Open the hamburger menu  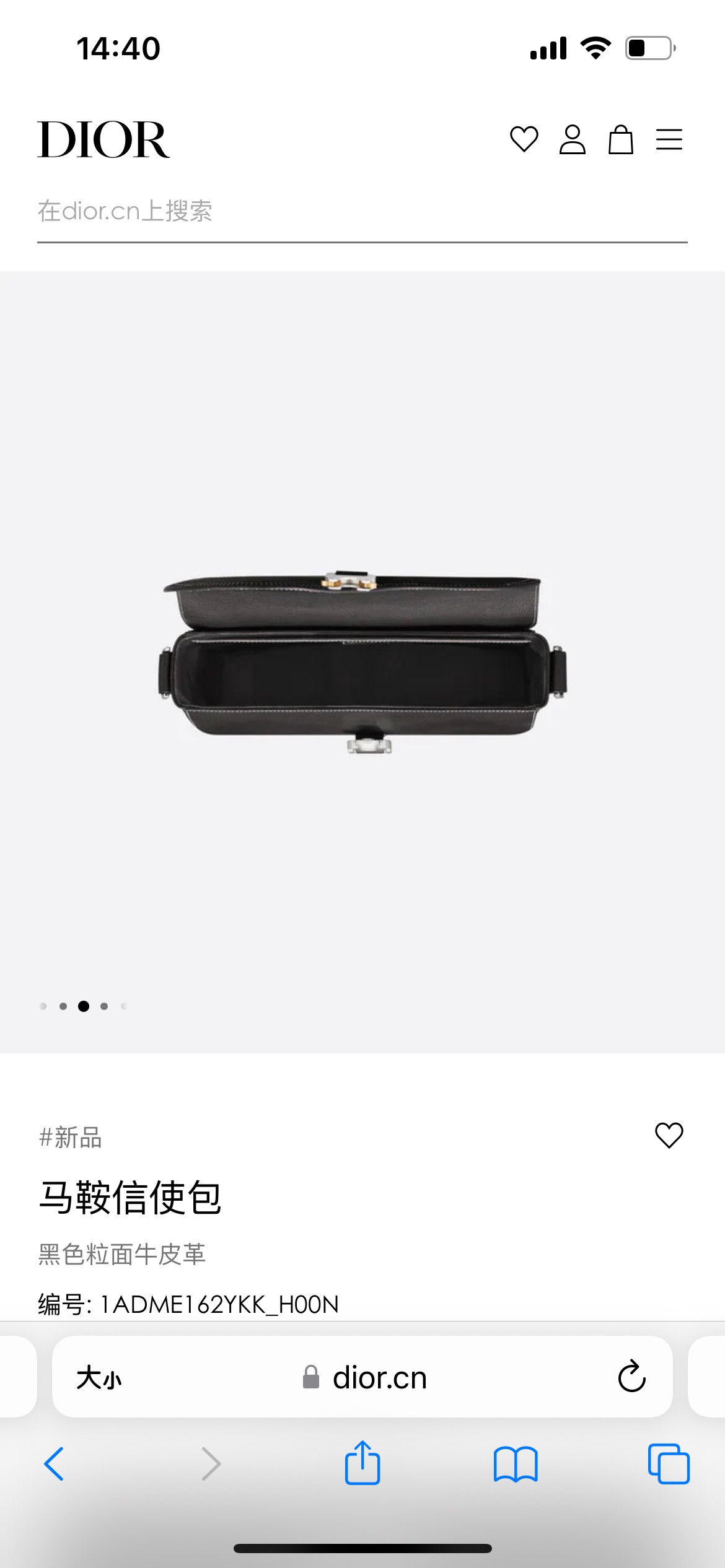coord(669,139)
